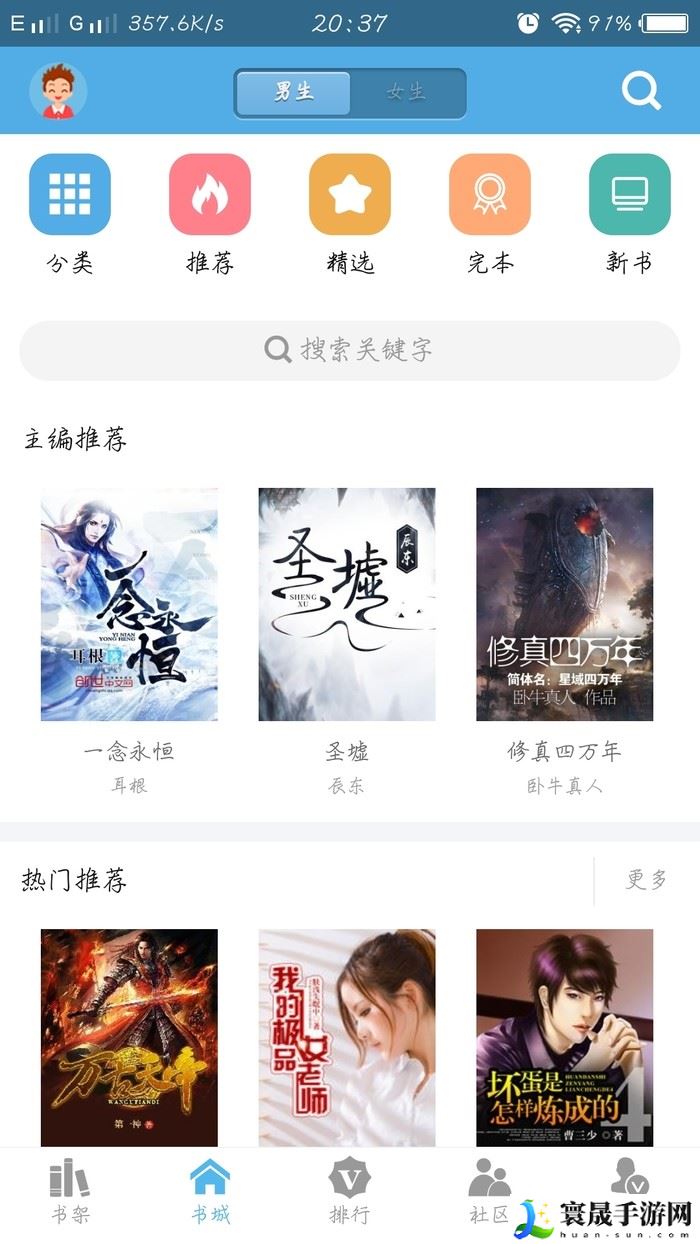
Task: Open the book 修真四万年
Action: click(x=565, y=604)
